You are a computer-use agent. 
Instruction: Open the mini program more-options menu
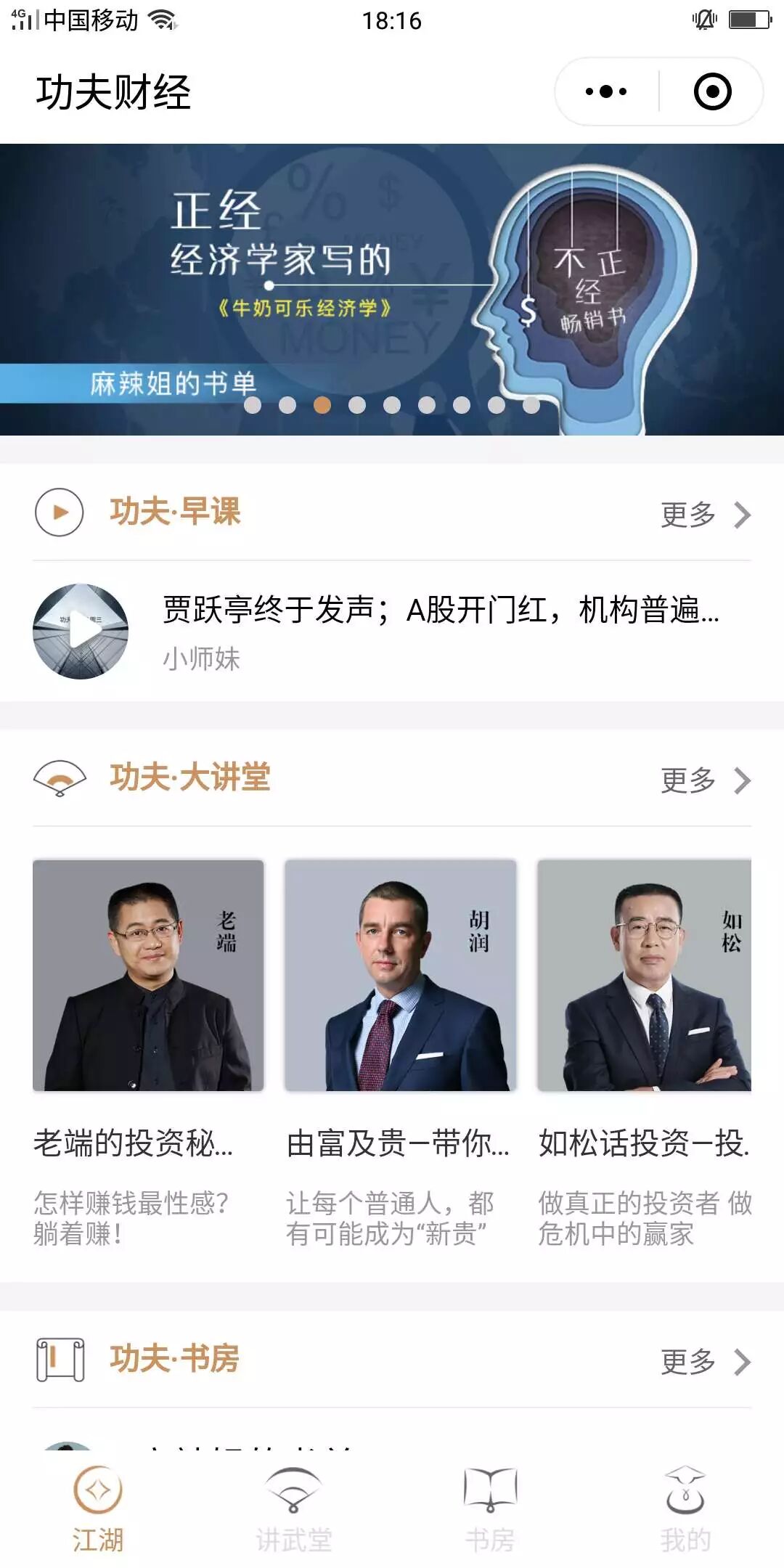[x=606, y=92]
